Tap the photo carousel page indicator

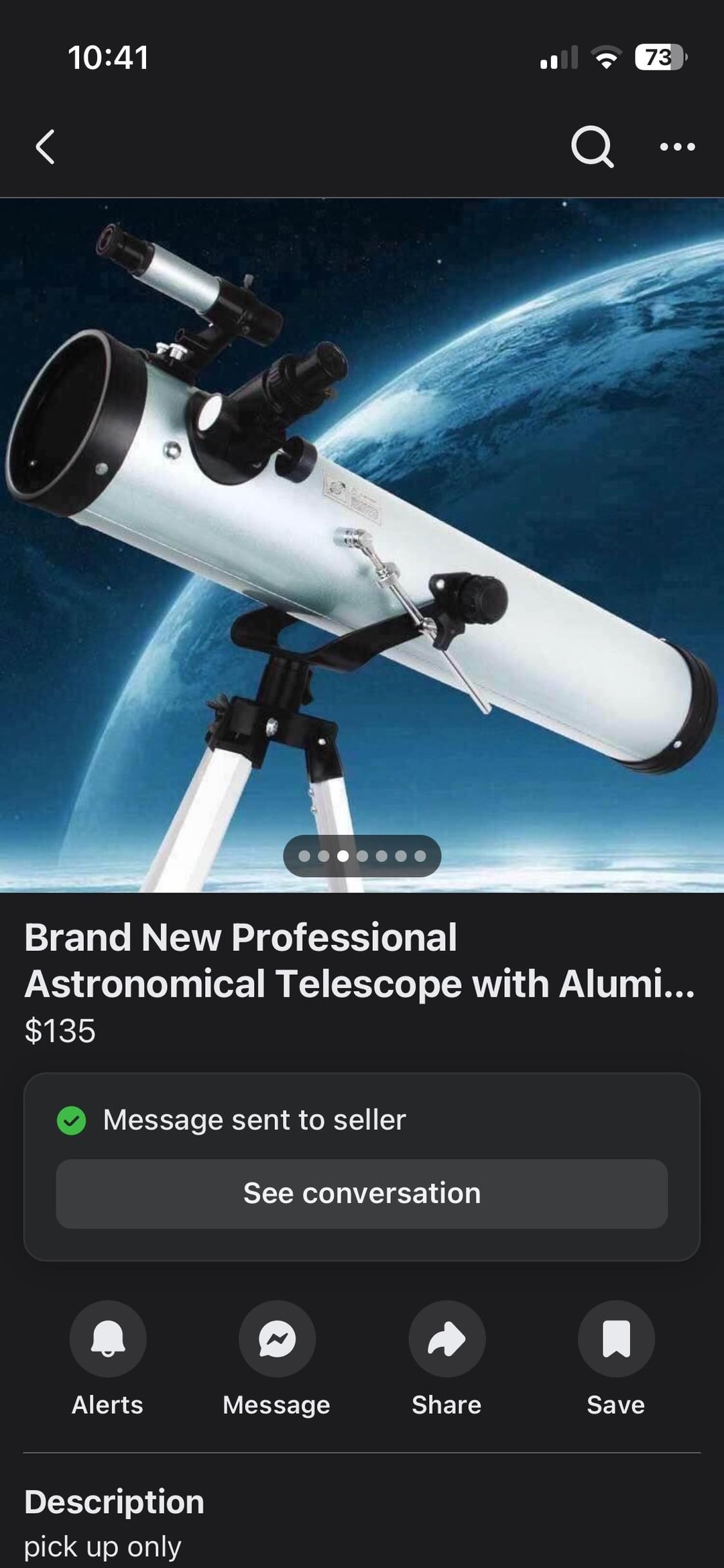tap(362, 856)
